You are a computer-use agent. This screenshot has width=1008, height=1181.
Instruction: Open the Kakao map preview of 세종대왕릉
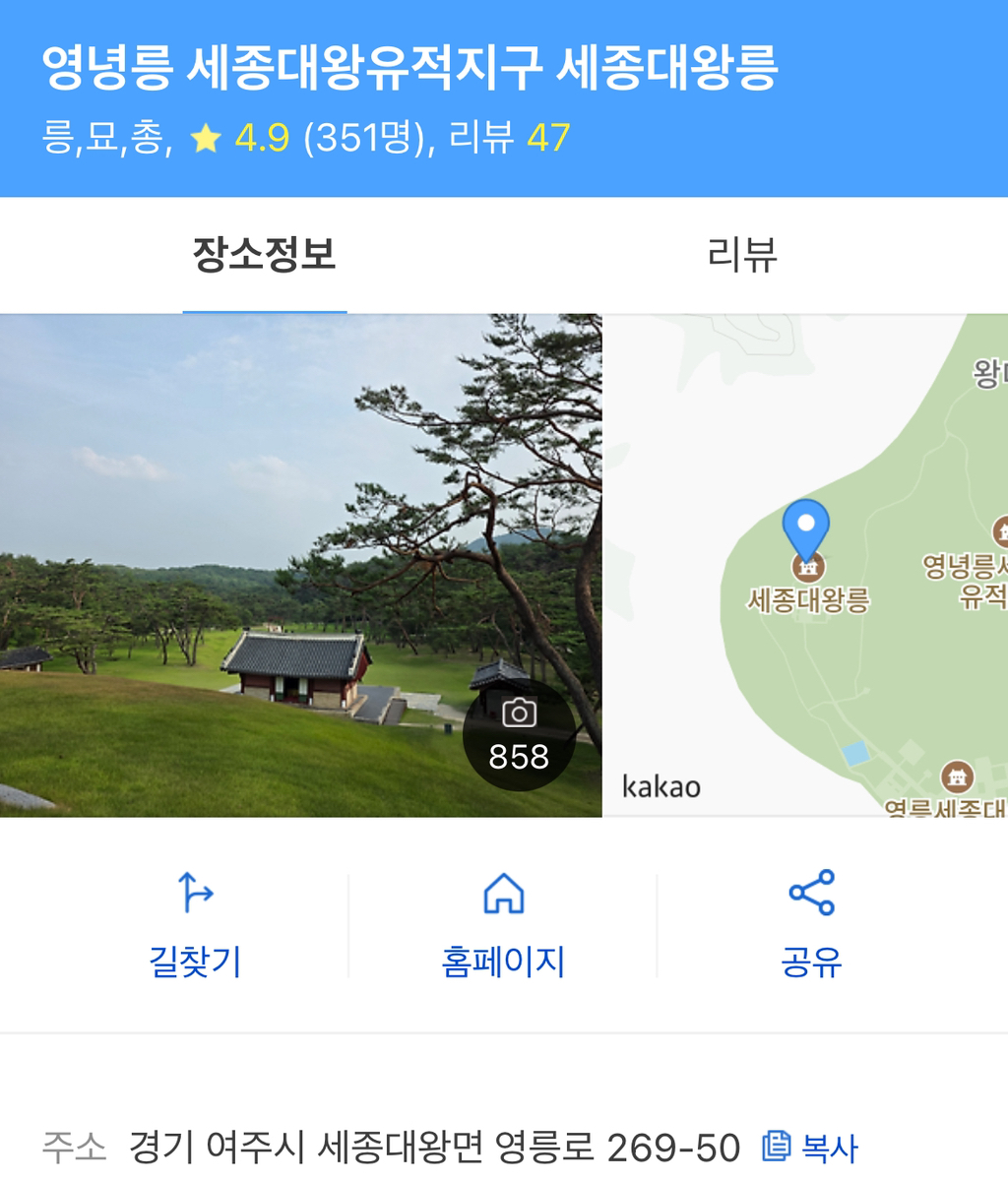[805, 565]
